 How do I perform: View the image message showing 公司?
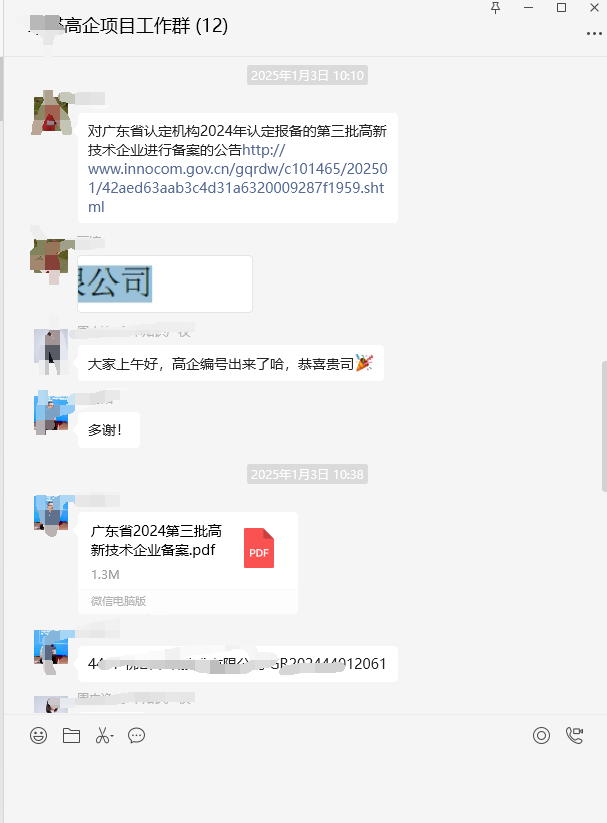[x=165, y=284]
